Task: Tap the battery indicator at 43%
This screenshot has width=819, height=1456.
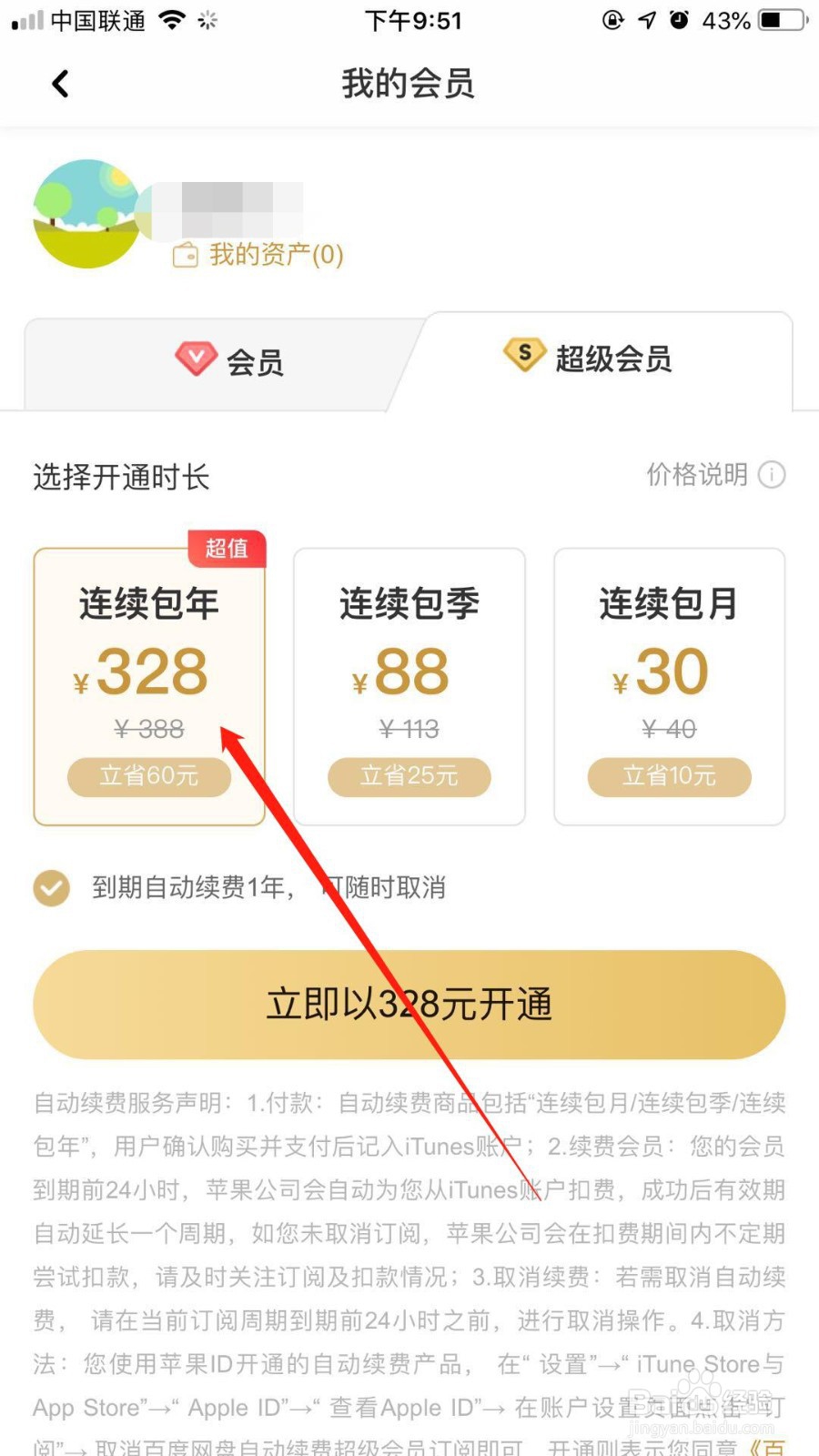Action: point(778,20)
